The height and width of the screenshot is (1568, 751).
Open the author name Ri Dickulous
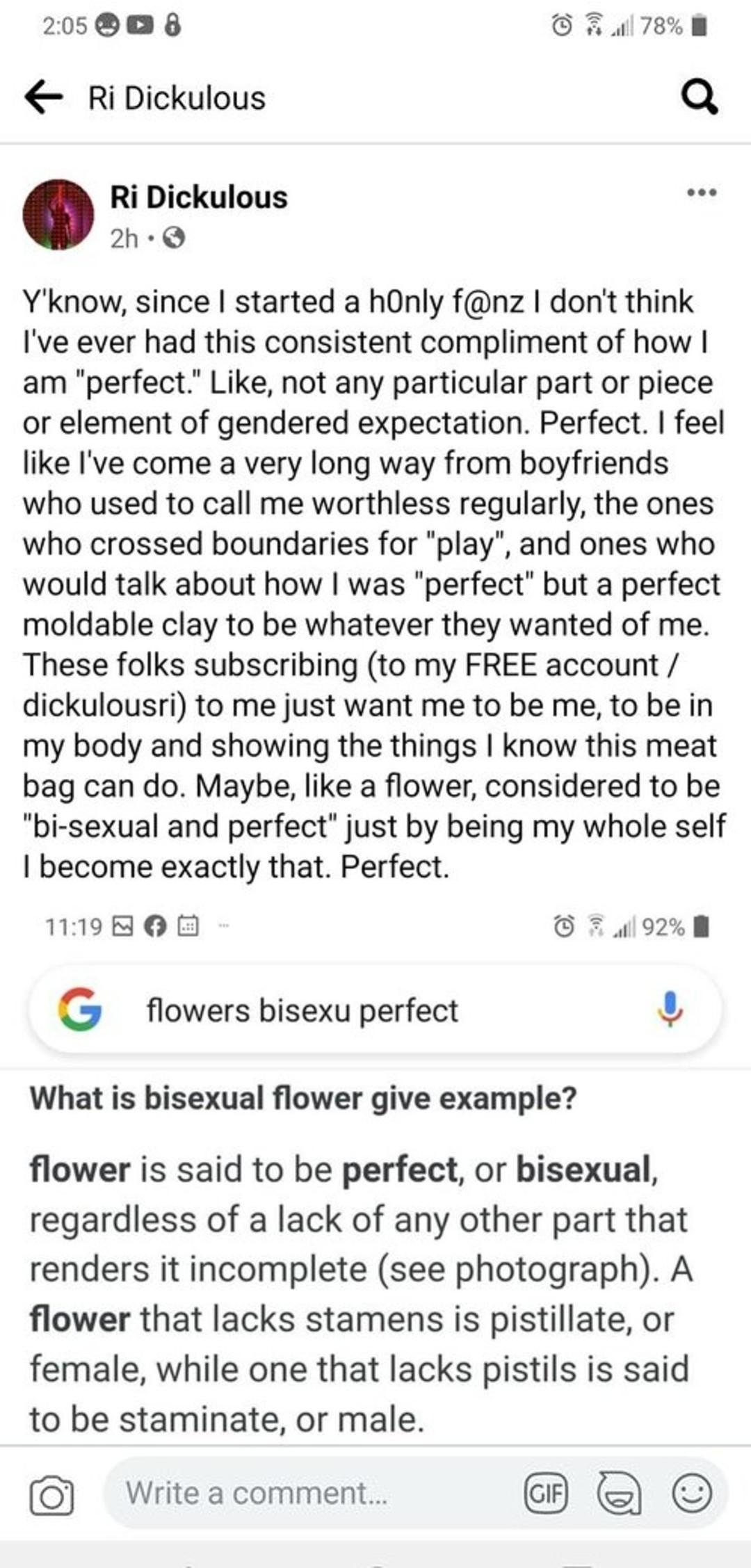point(199,197)
